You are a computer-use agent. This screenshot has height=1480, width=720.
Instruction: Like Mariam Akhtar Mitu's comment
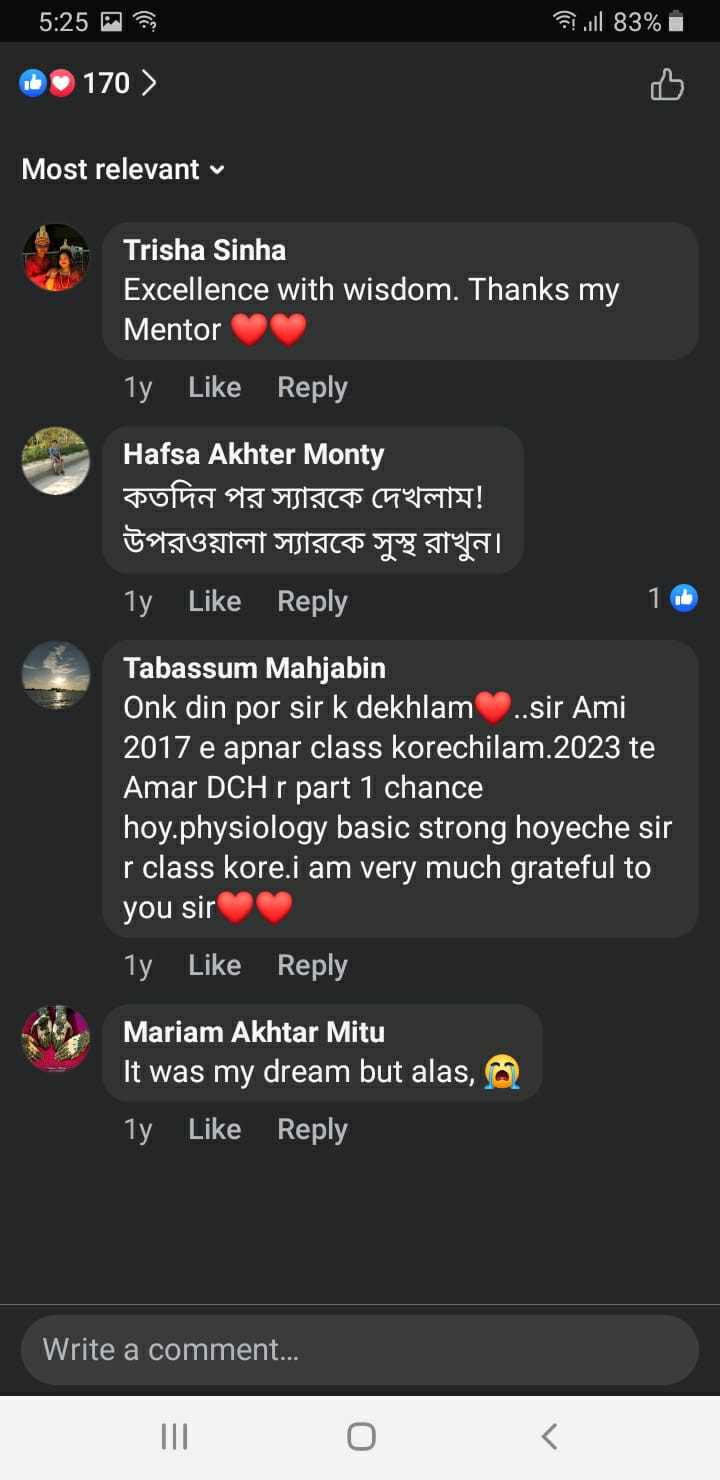point(214,1129)
